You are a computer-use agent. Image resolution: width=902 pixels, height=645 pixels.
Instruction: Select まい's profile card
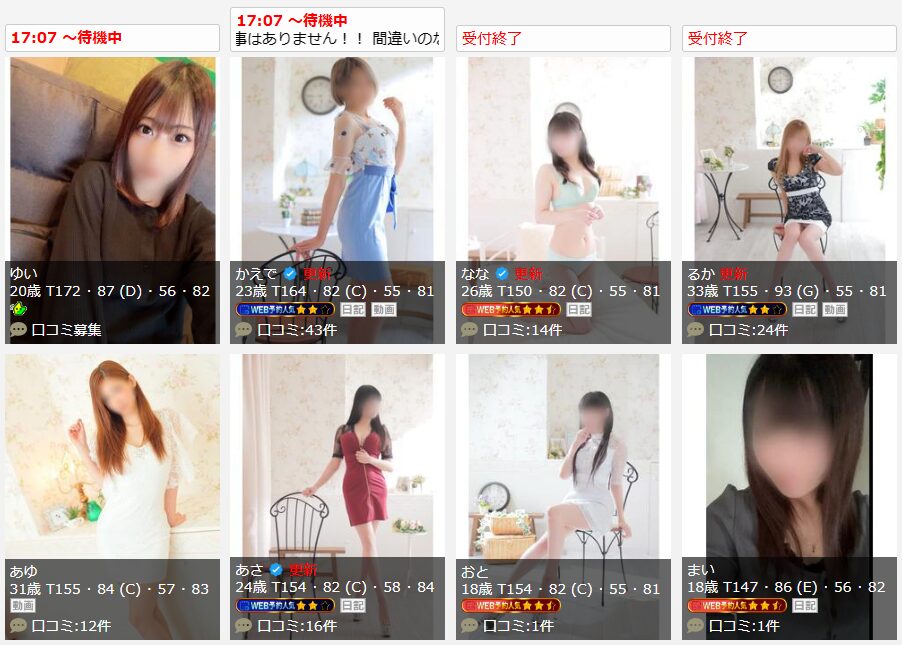[789, 455]
